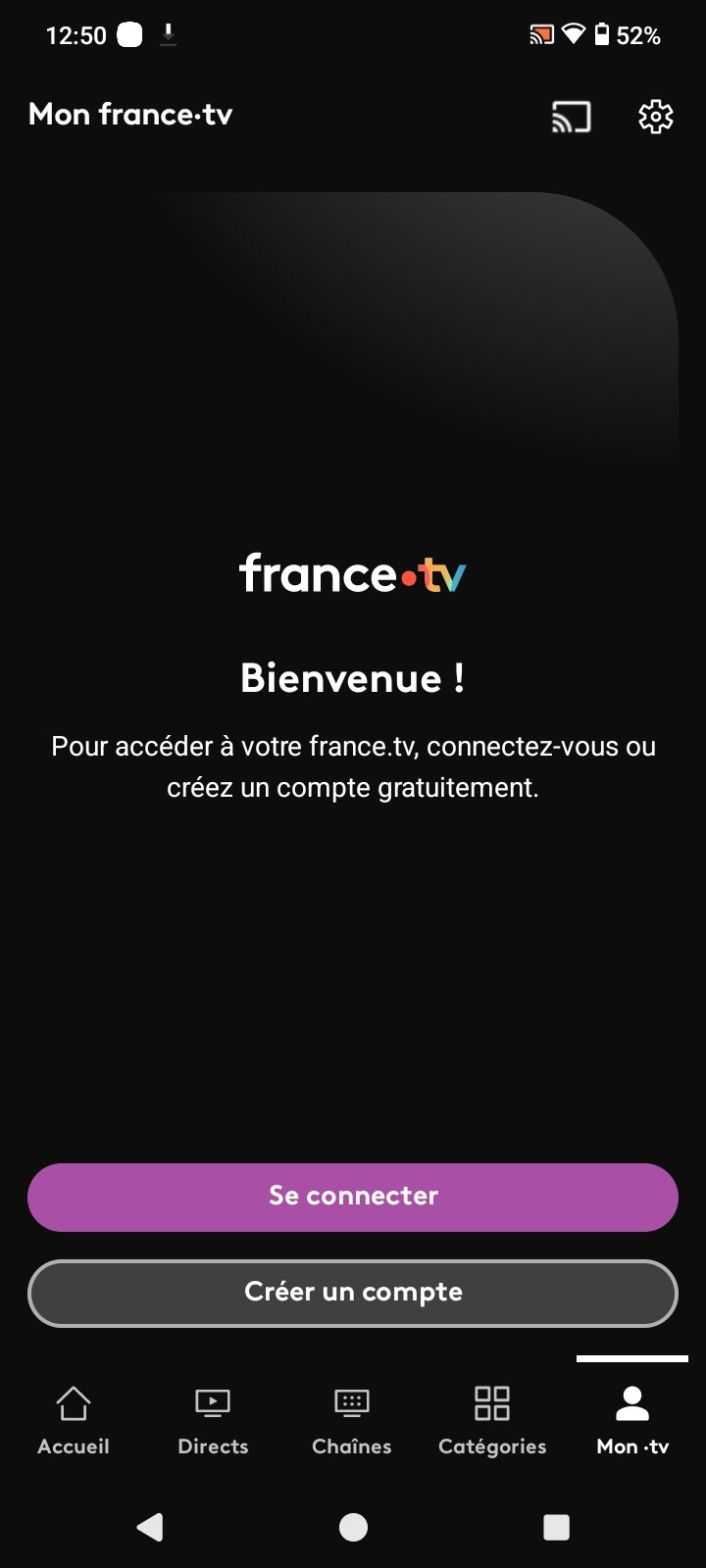Open the settings gear
This screenshot has height=1568, width=706.
coord(656,117)
